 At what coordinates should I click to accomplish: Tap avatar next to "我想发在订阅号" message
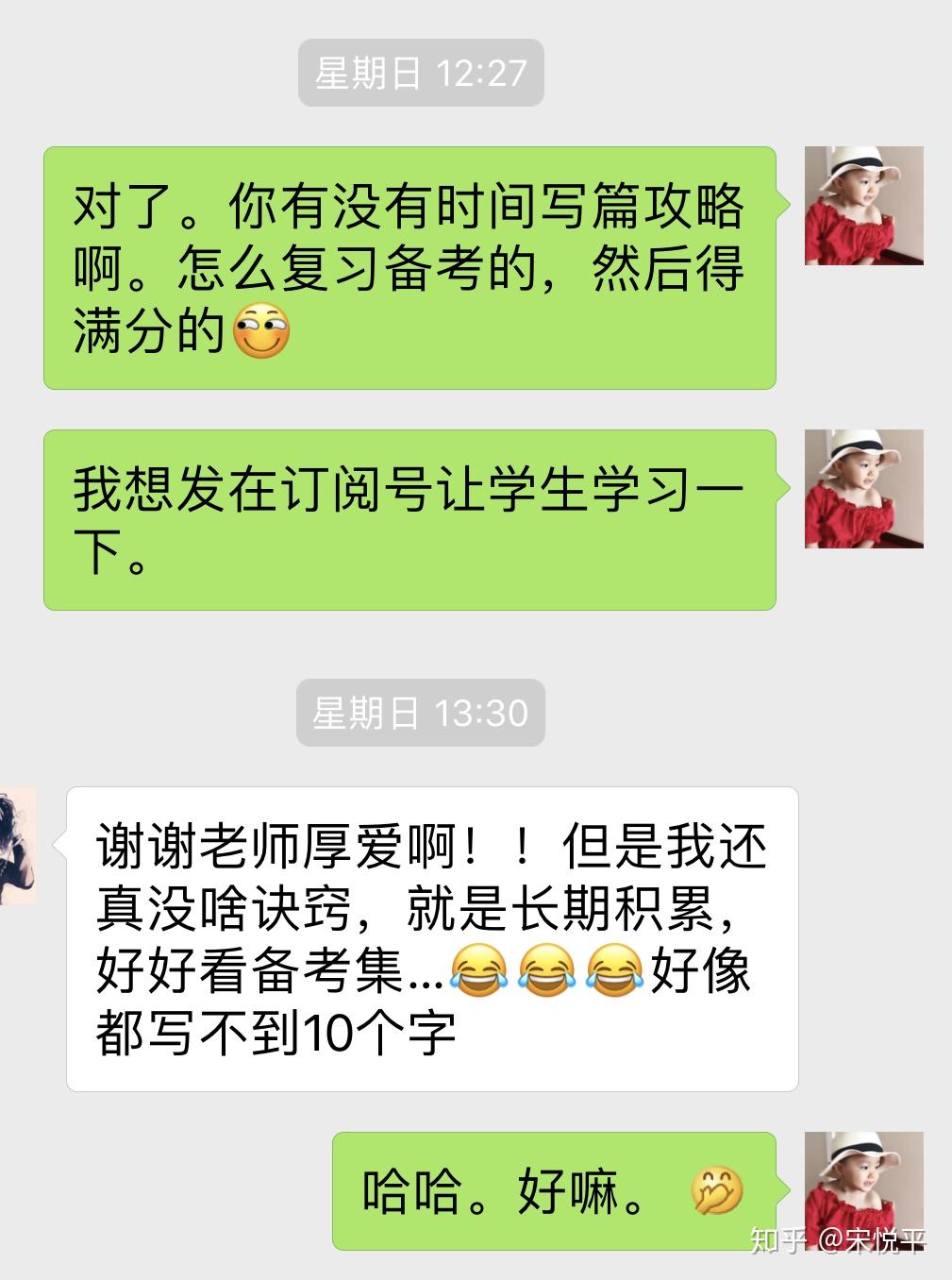(863, 489)
